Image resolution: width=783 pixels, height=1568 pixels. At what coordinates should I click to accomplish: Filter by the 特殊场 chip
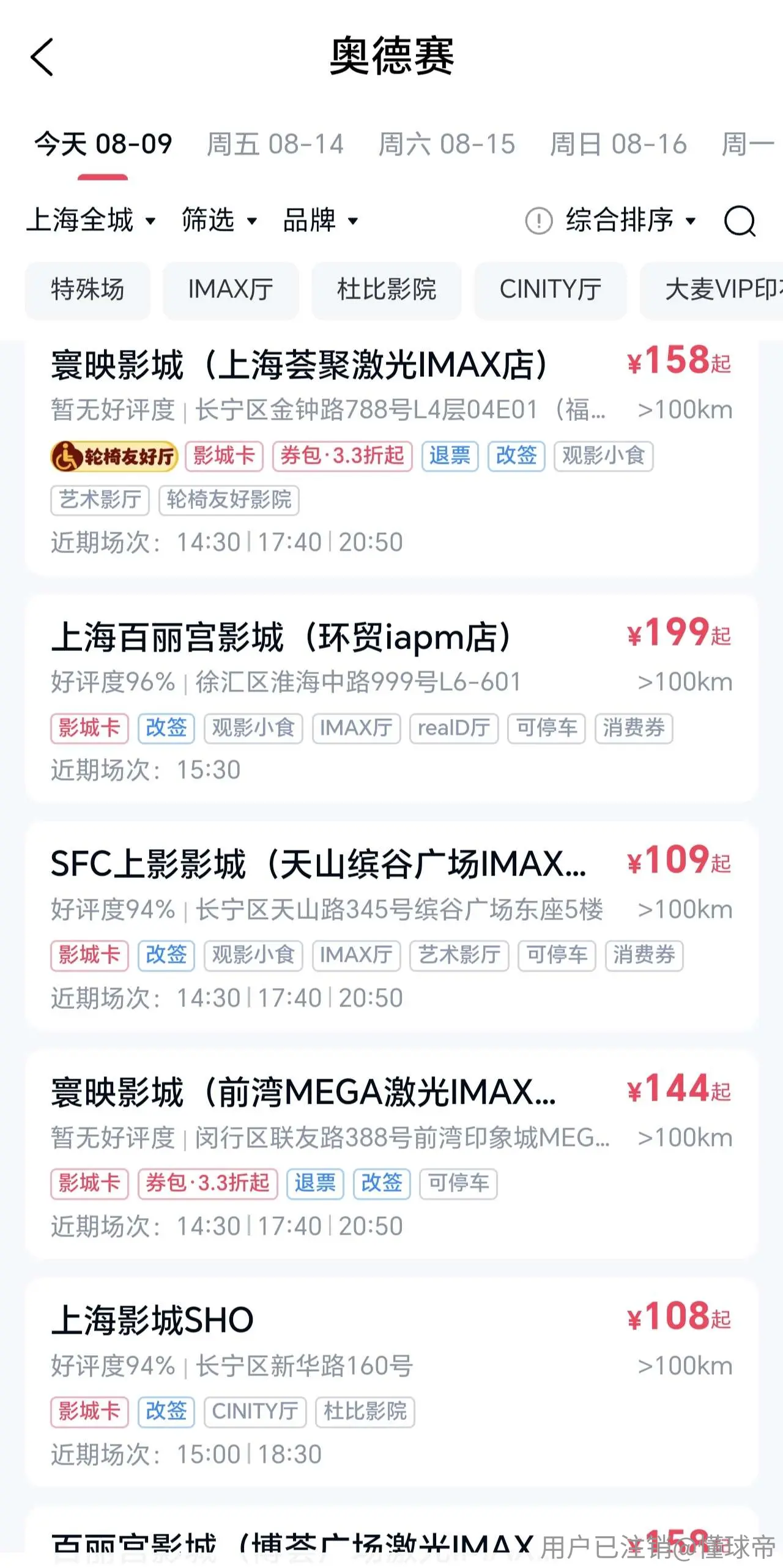(87, 289)
